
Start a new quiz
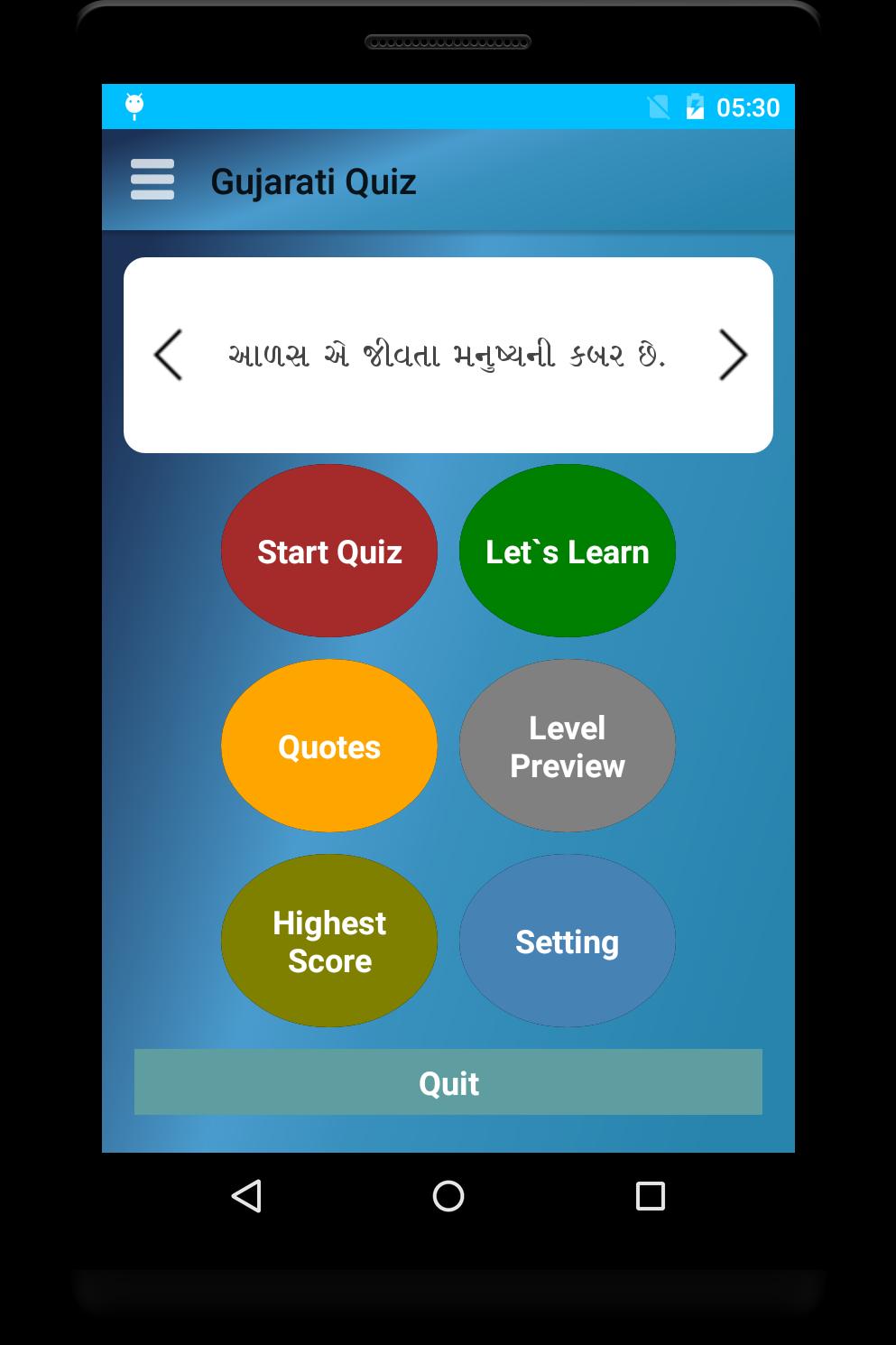[328, 551]
